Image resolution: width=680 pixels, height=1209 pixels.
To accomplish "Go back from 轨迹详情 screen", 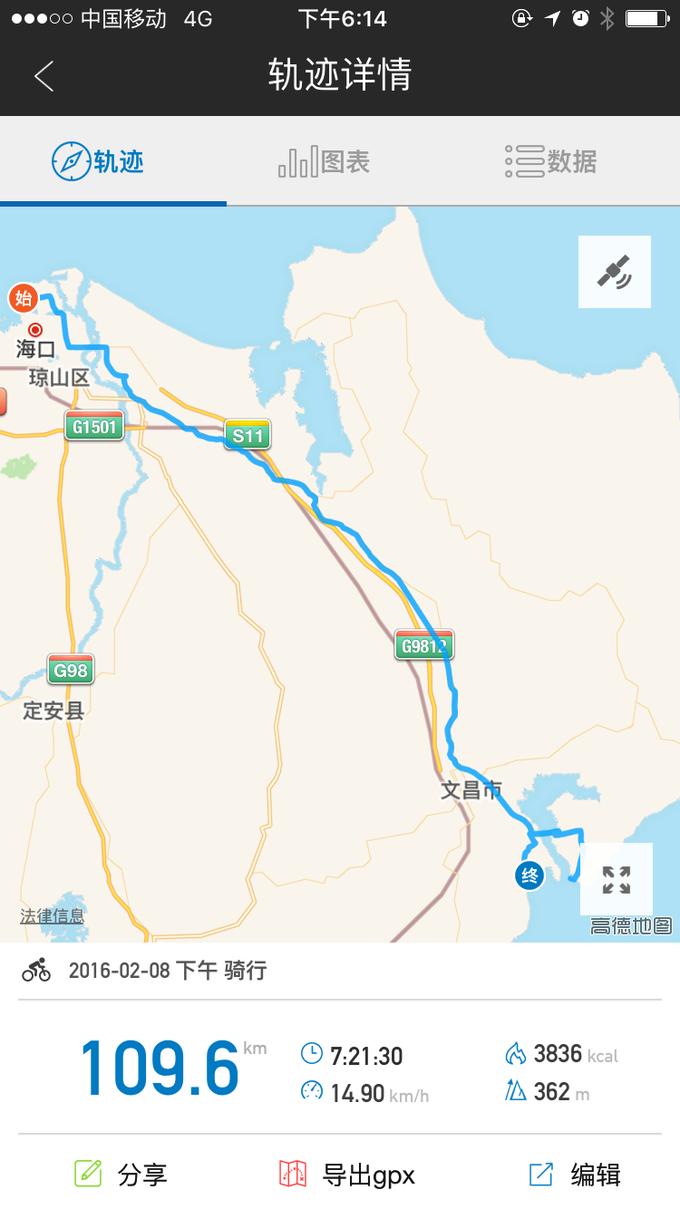I will pos(43,76).
